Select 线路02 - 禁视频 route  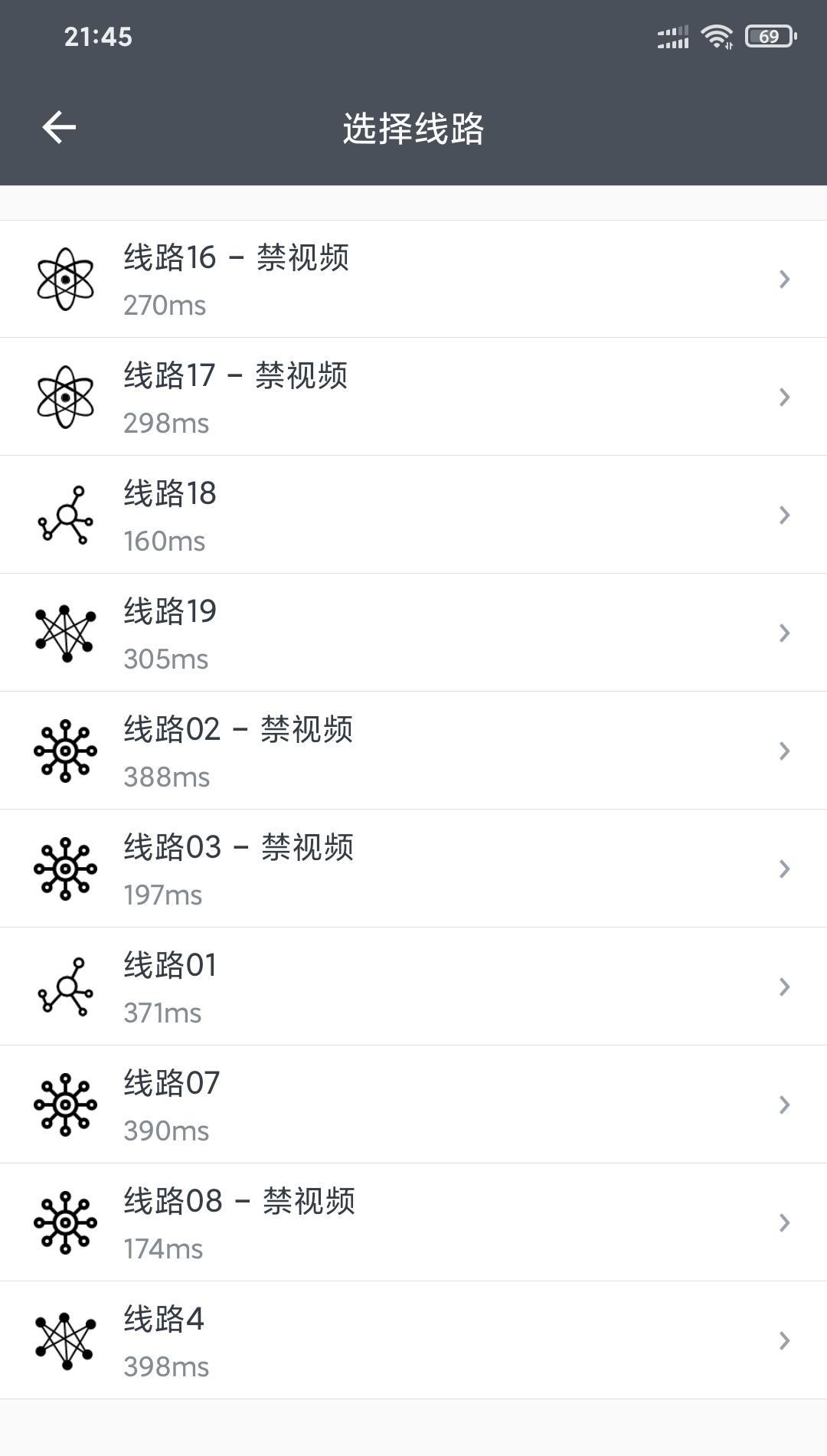pyautogui.click(x=413, y=751)
